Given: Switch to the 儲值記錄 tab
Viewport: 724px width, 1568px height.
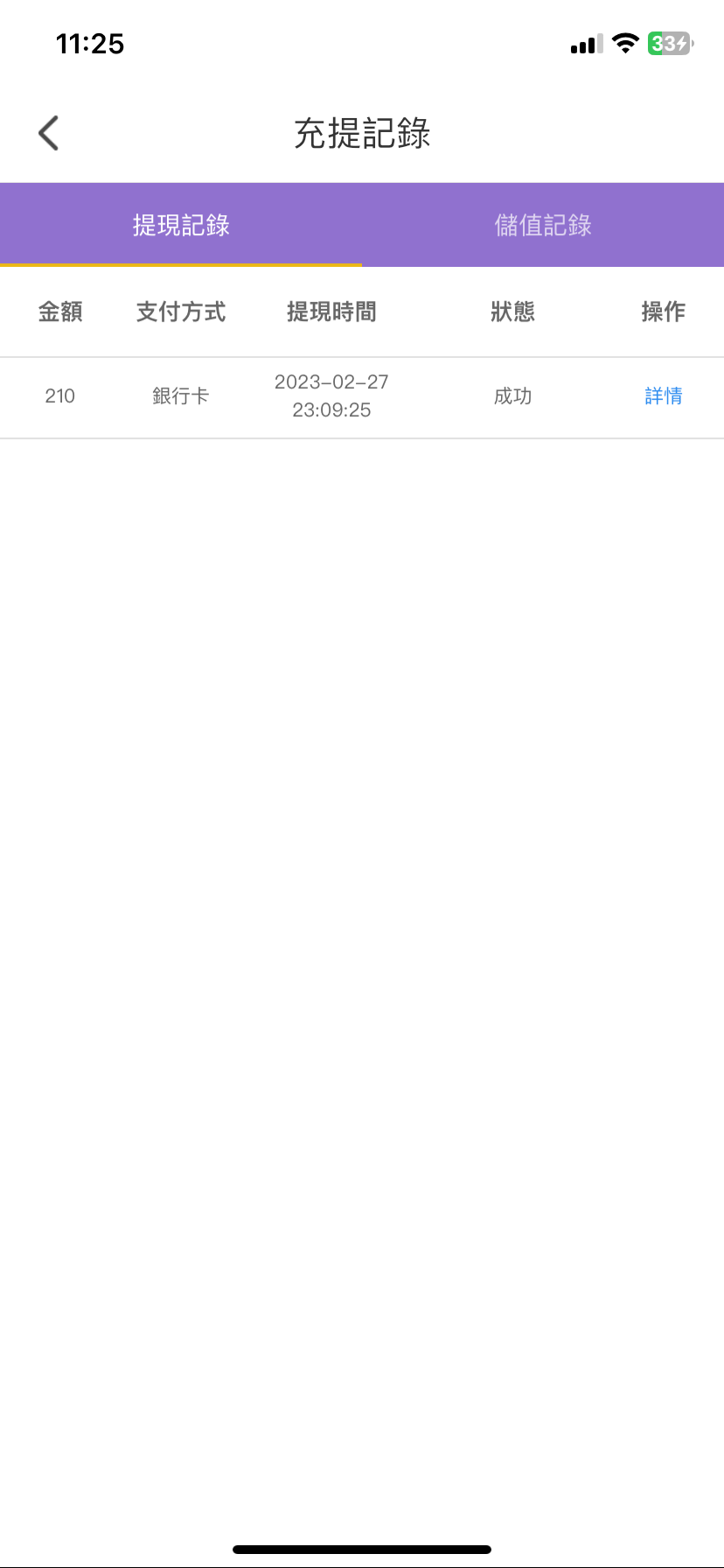Looking at the screenshot, I should click(543, 225).
